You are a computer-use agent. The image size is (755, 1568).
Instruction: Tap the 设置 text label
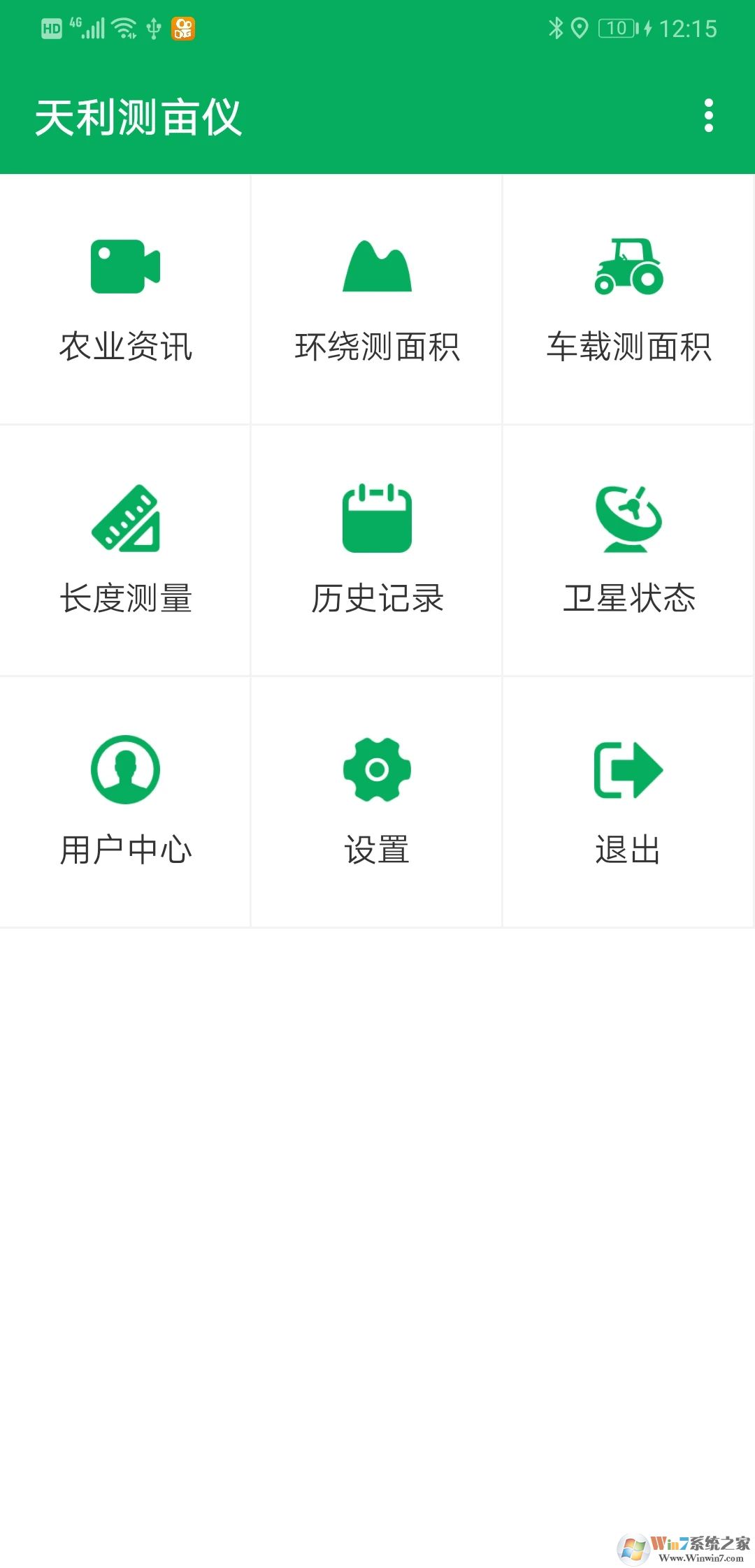pyautogui.click(x=376, y=850)
